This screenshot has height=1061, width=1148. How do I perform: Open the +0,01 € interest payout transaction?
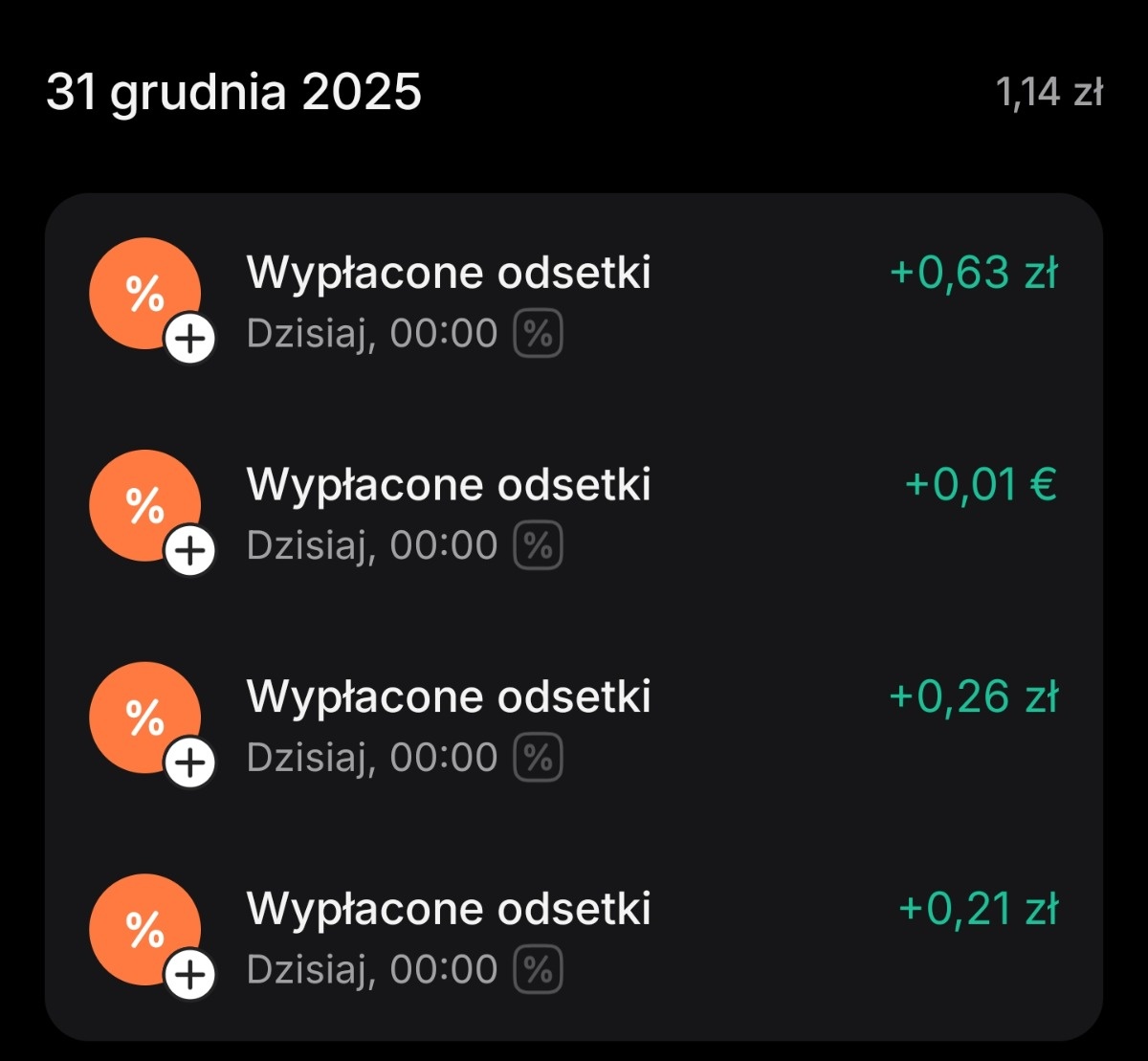pos(574,512)
